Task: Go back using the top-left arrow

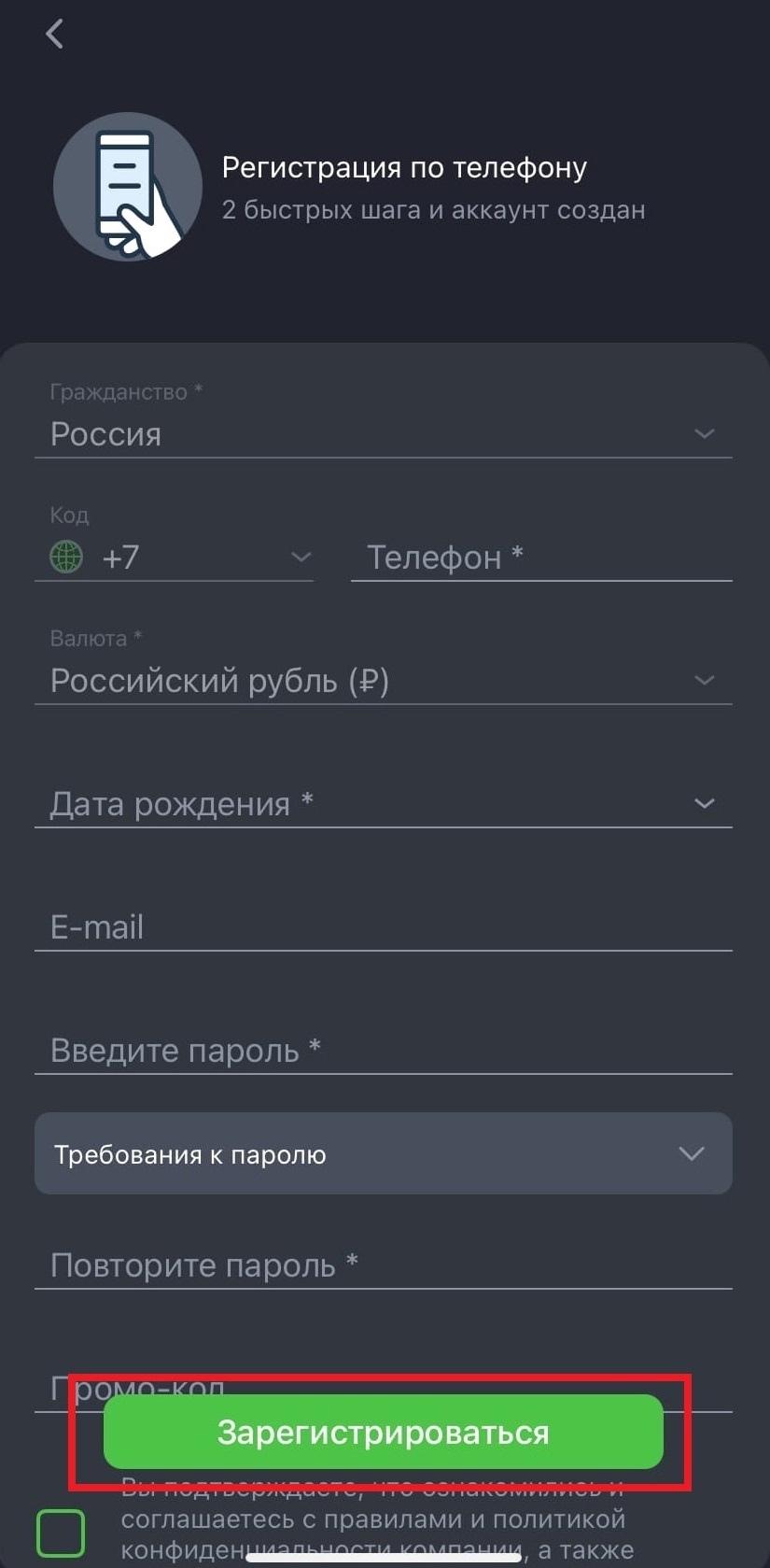Action: (54, 35)
